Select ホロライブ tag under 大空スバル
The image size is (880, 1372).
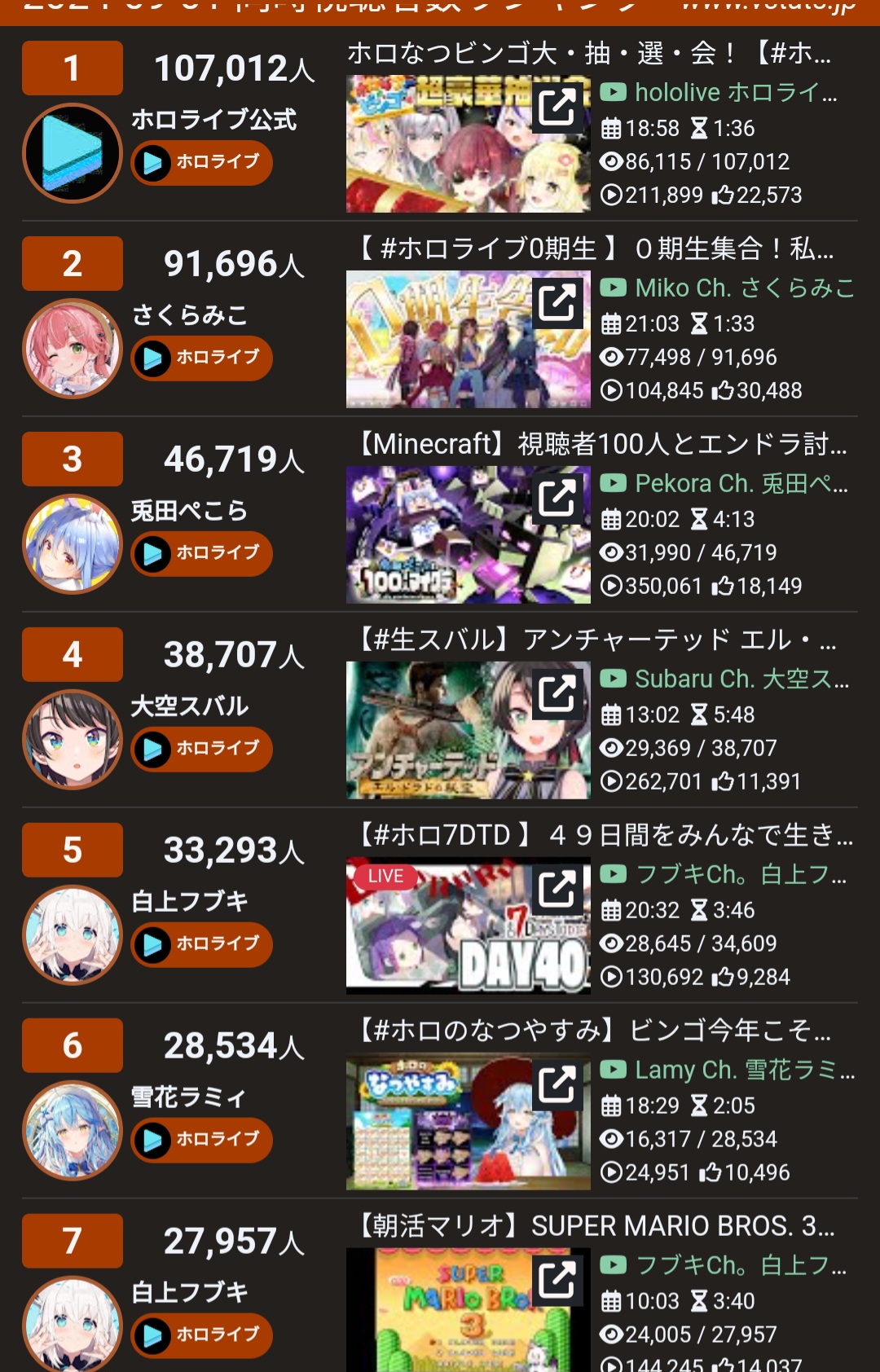coord(201,749)
